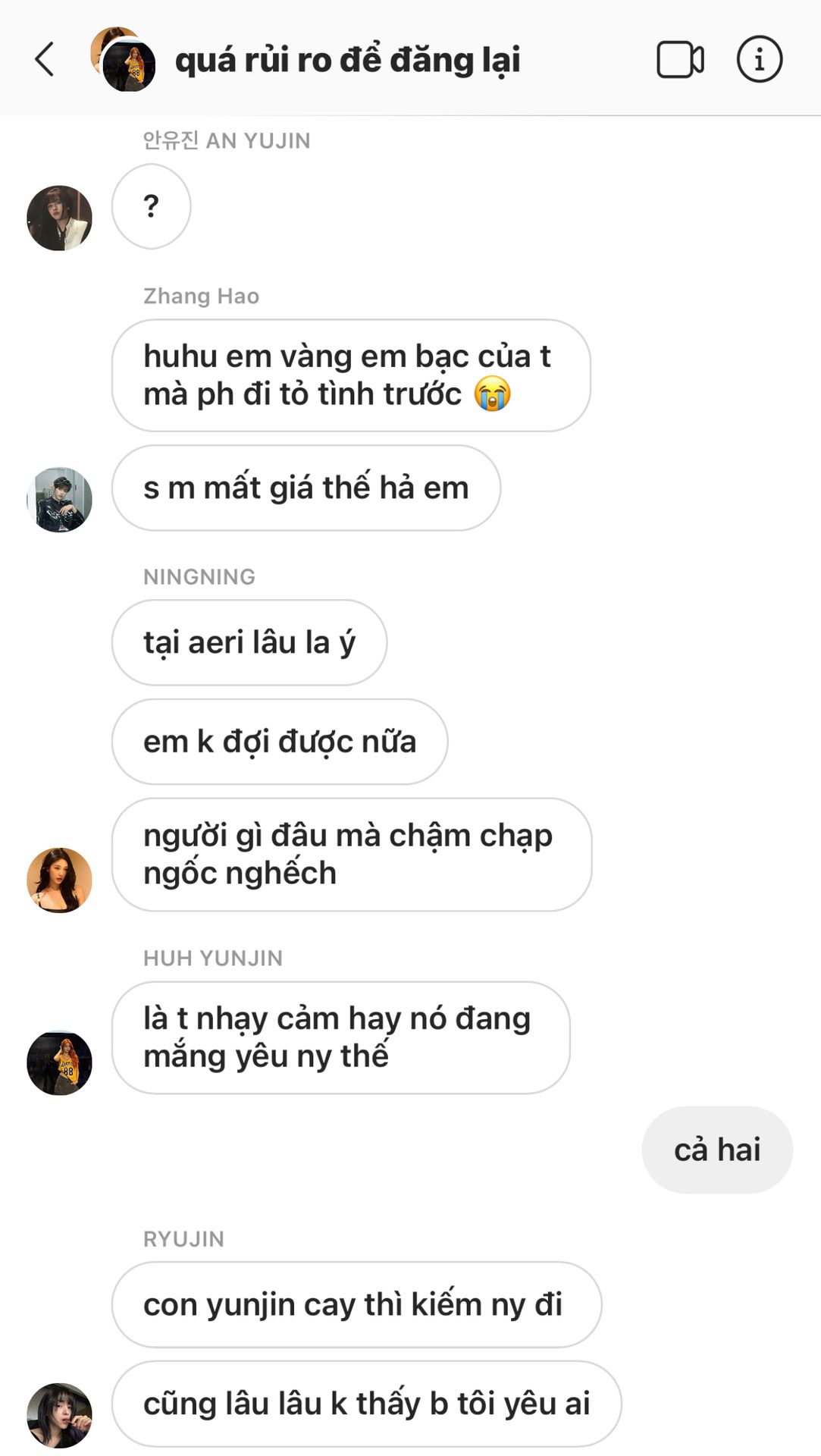View Zhang Hao's profile from his avatar

pos(59,500)
